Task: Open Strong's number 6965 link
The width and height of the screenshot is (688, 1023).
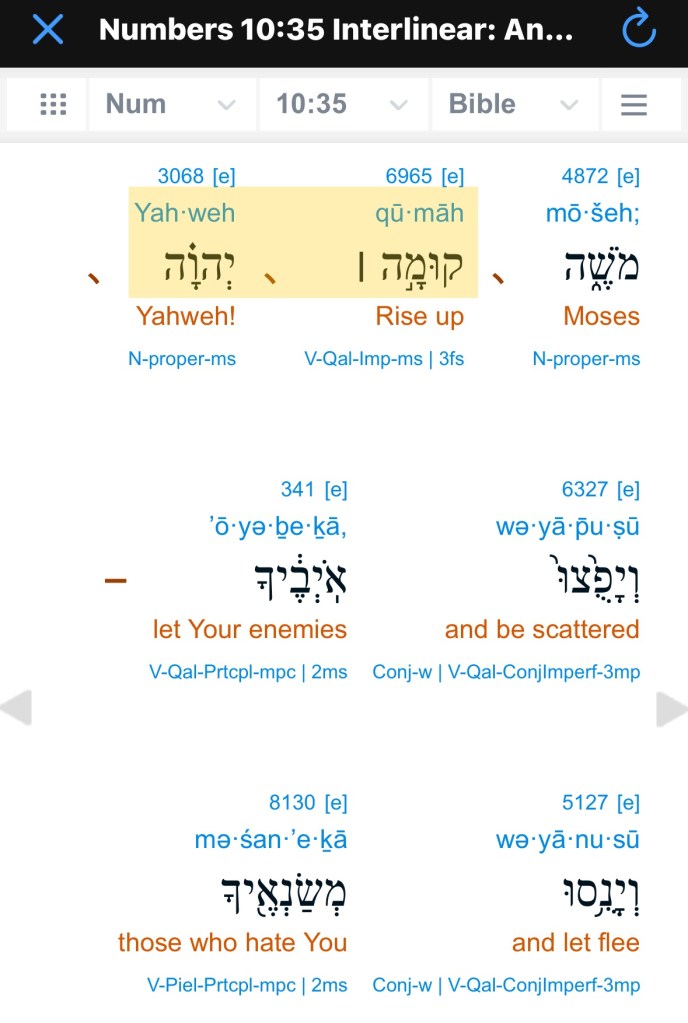Action: [x=409, y=176]
